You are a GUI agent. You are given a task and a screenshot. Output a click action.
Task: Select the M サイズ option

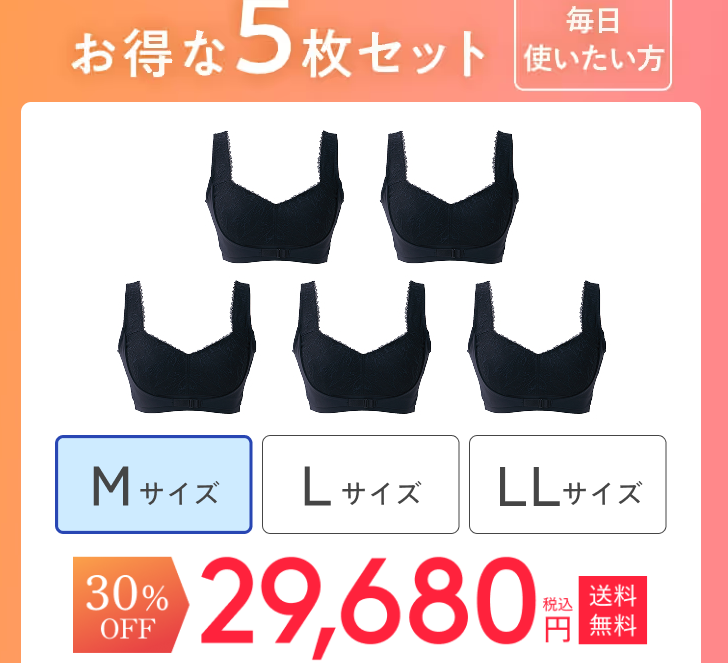[x=153, y=485]
